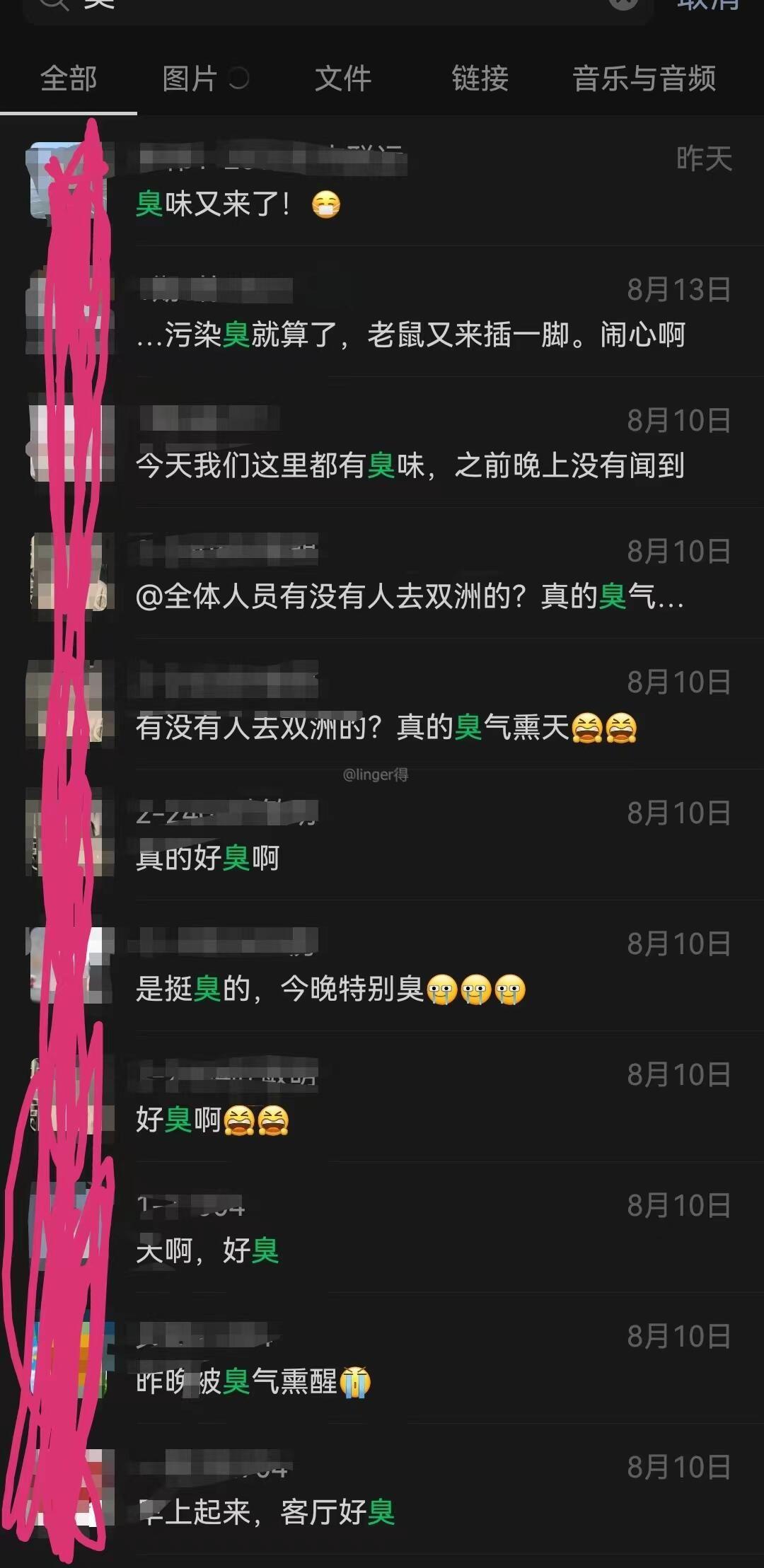This screenshot has width=764, height=1568.
Task: Switch to the 图片 tab
Action: point(190,79)
